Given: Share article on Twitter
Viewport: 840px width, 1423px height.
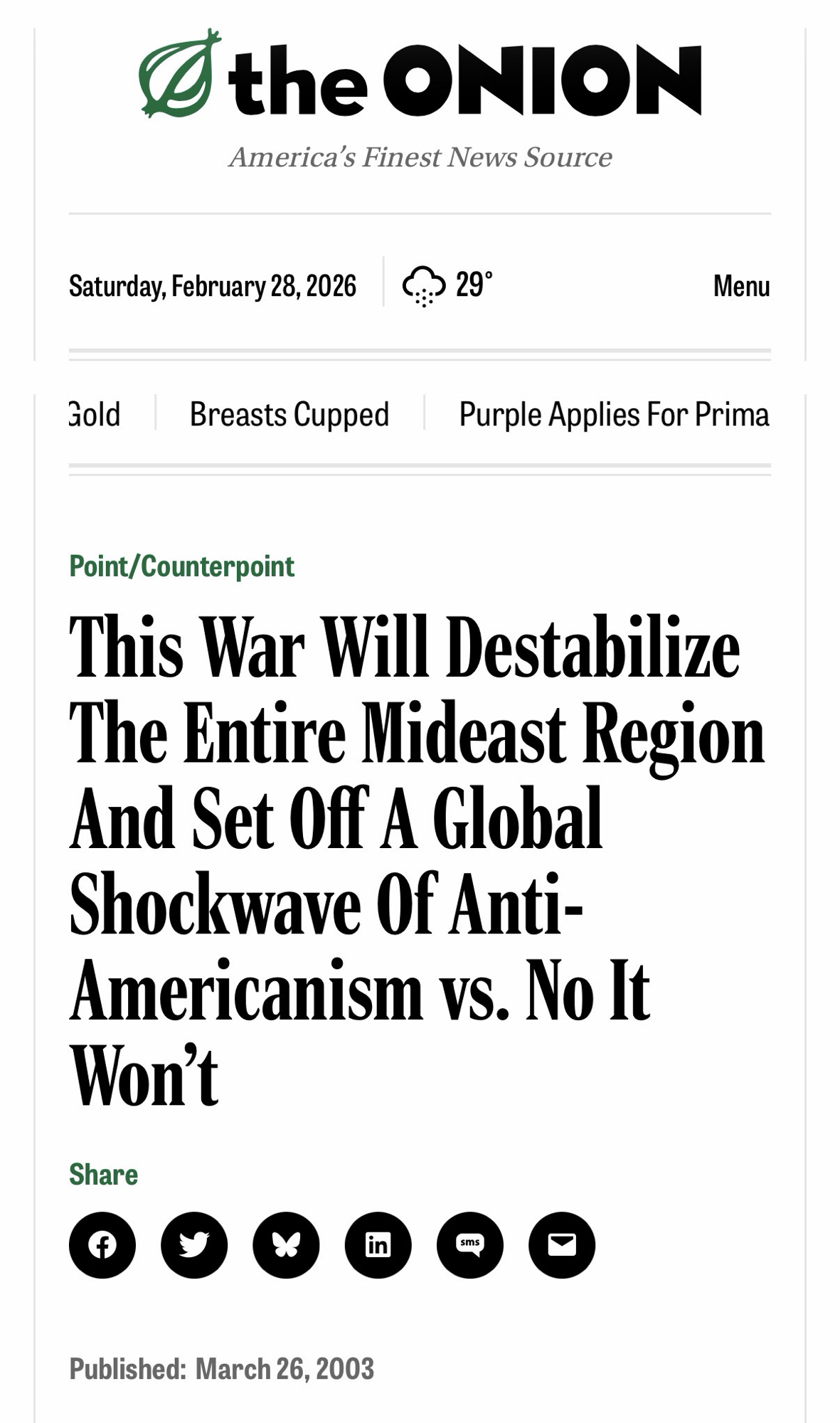Looking at the screenshot, I should [194, 1245].
